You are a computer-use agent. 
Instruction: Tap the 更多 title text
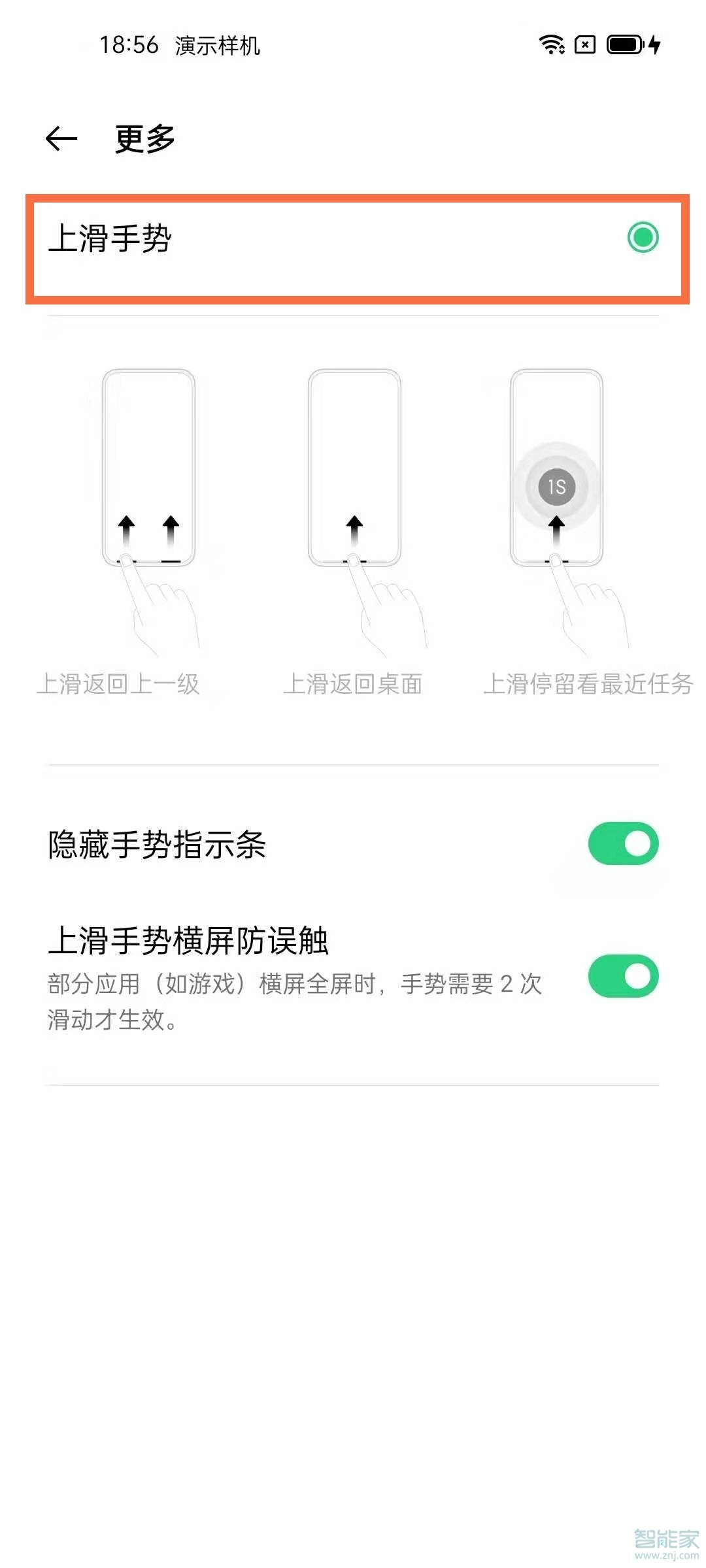click(144, 137)
